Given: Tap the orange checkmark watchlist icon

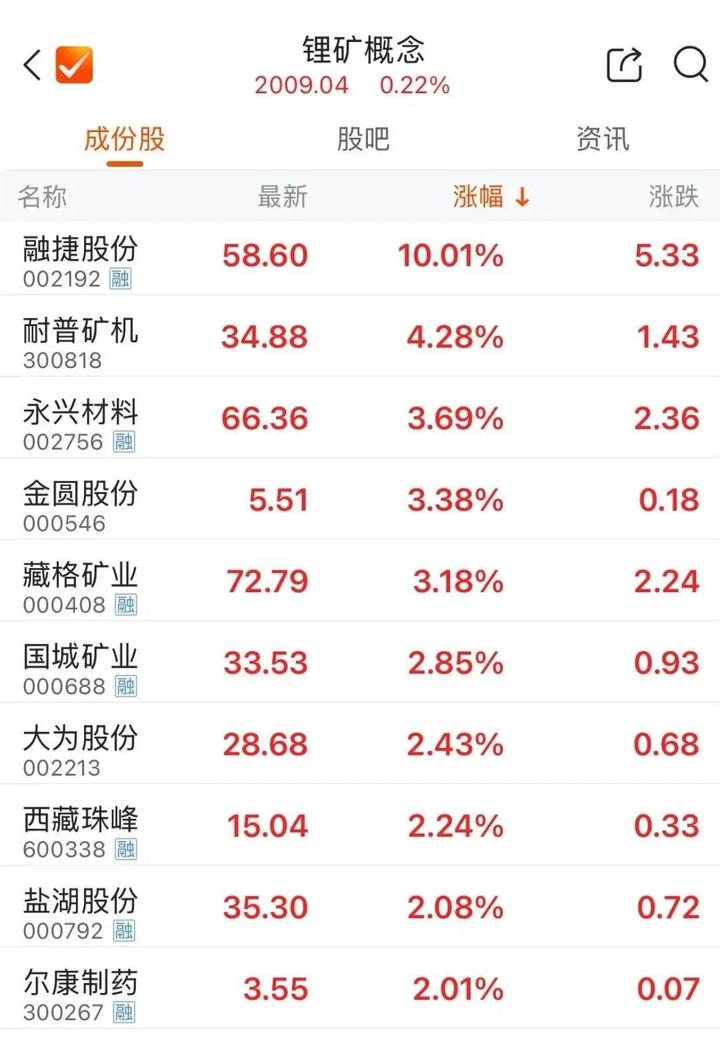Looking at the screenshot, I should pyautogui.click(x=74, y=66).
